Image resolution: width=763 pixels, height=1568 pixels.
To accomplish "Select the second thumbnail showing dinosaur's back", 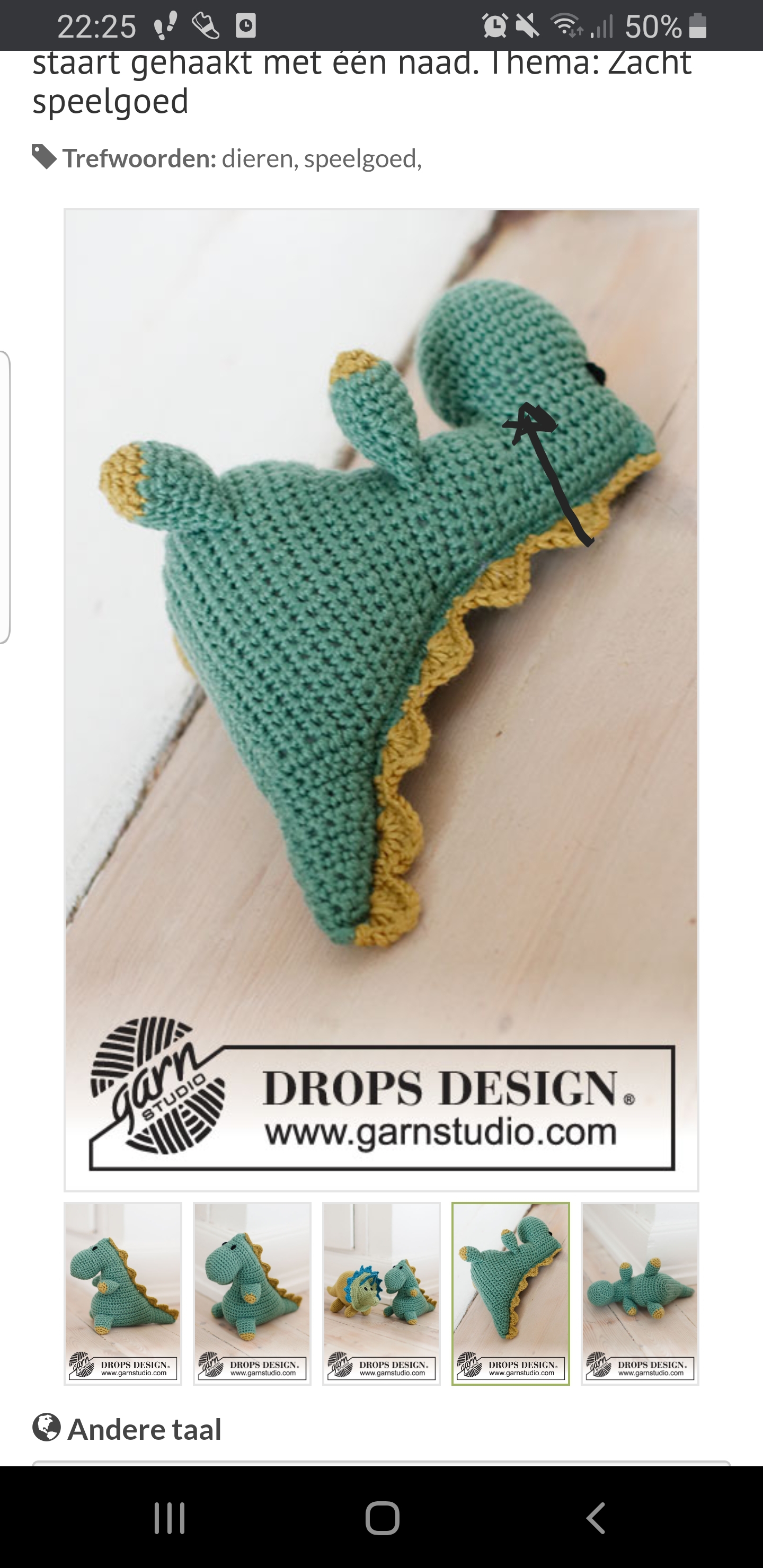I will (x=252, y=1294).
